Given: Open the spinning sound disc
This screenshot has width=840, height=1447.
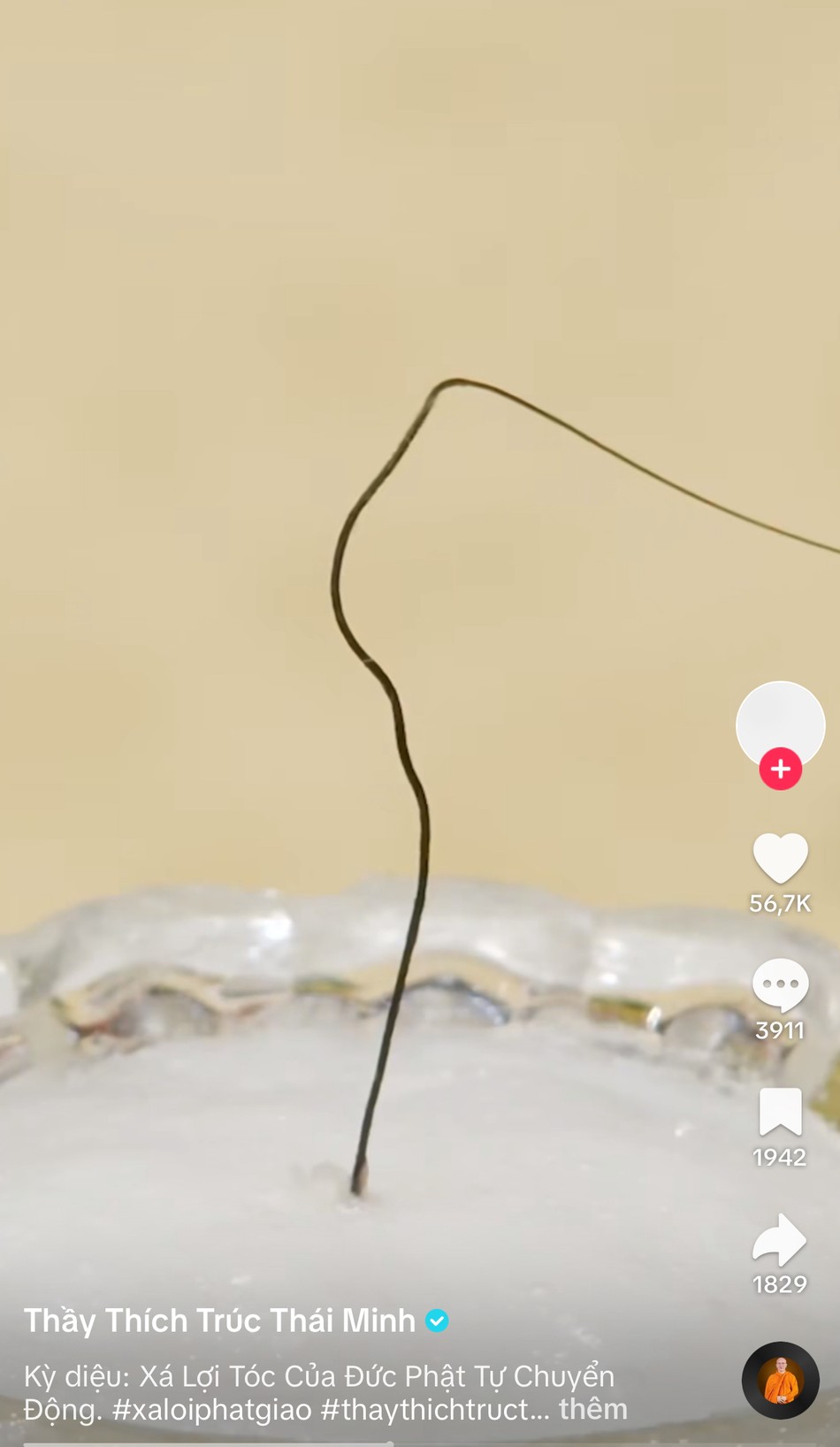Looking at the screenshot, I should point(781,1381).
